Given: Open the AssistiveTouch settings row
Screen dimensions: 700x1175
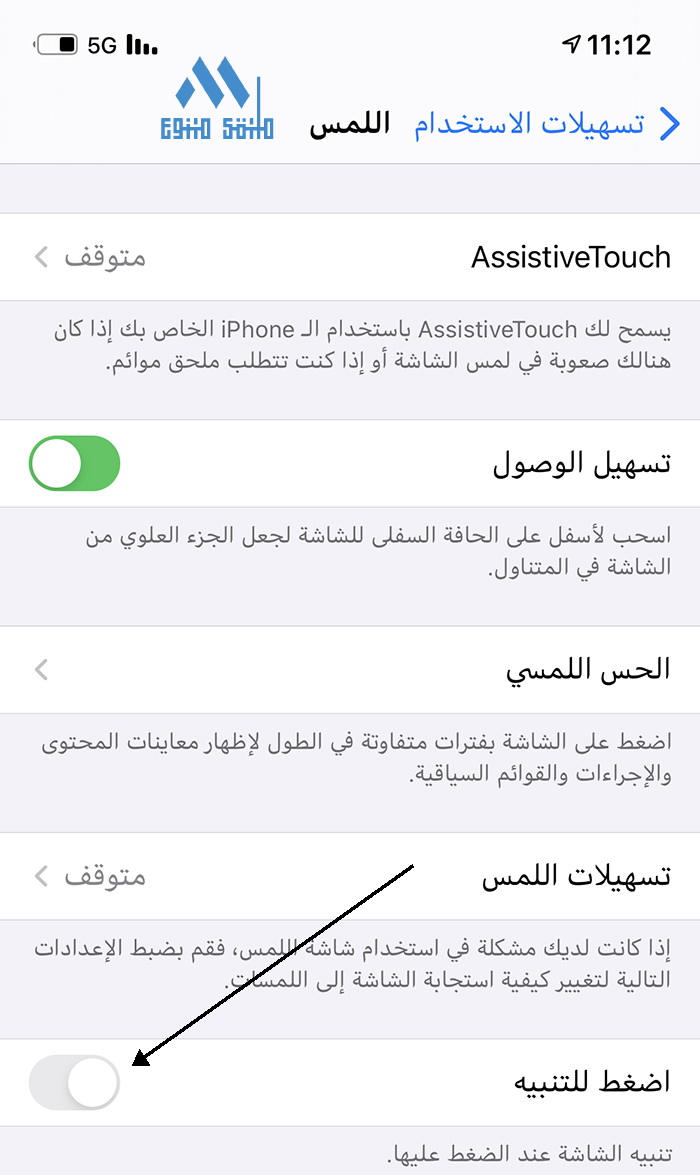Looking at the screenshot, I should click(x=350, y=257).
